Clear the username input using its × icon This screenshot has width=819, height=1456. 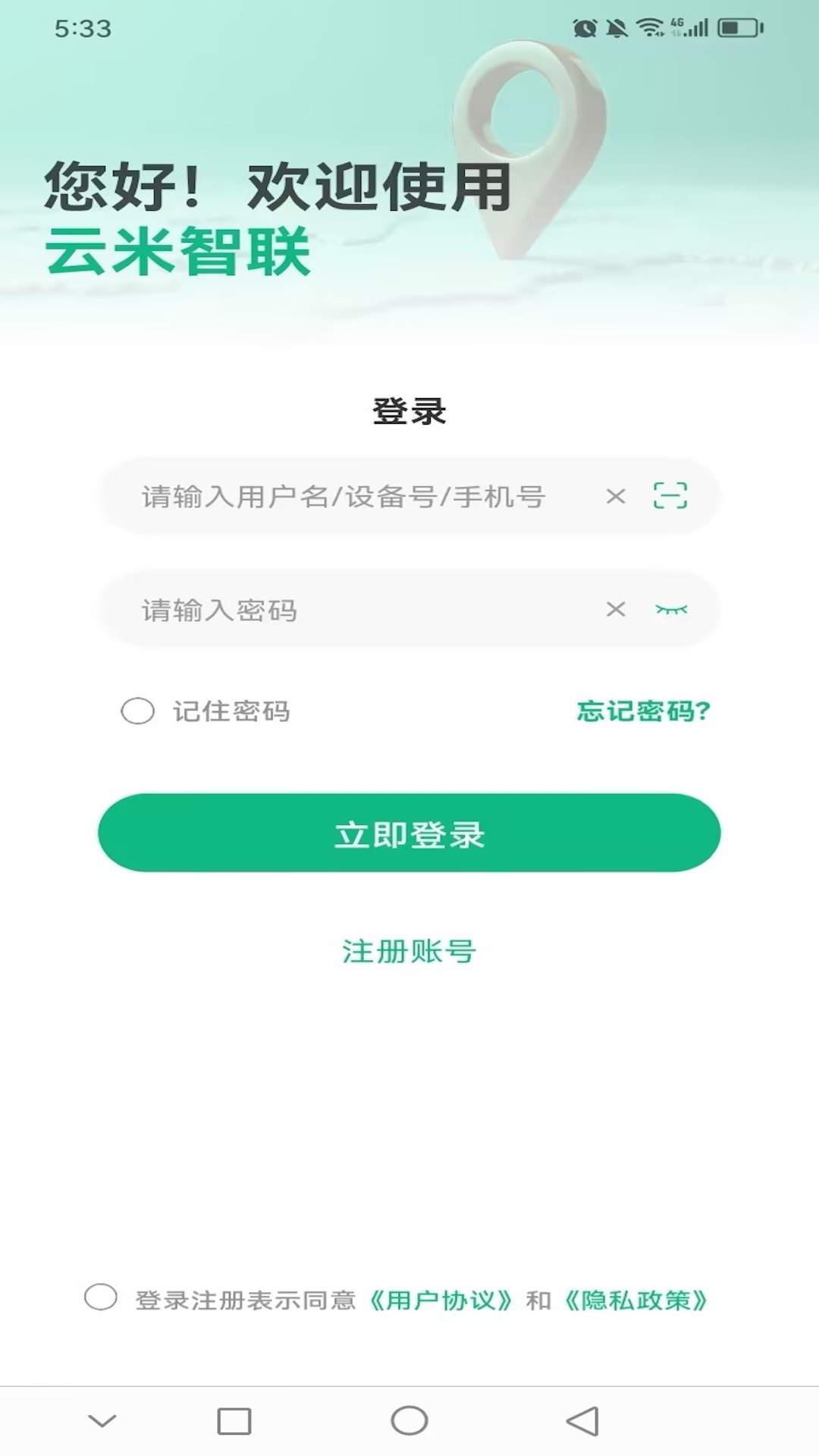[x=616, y=497]
